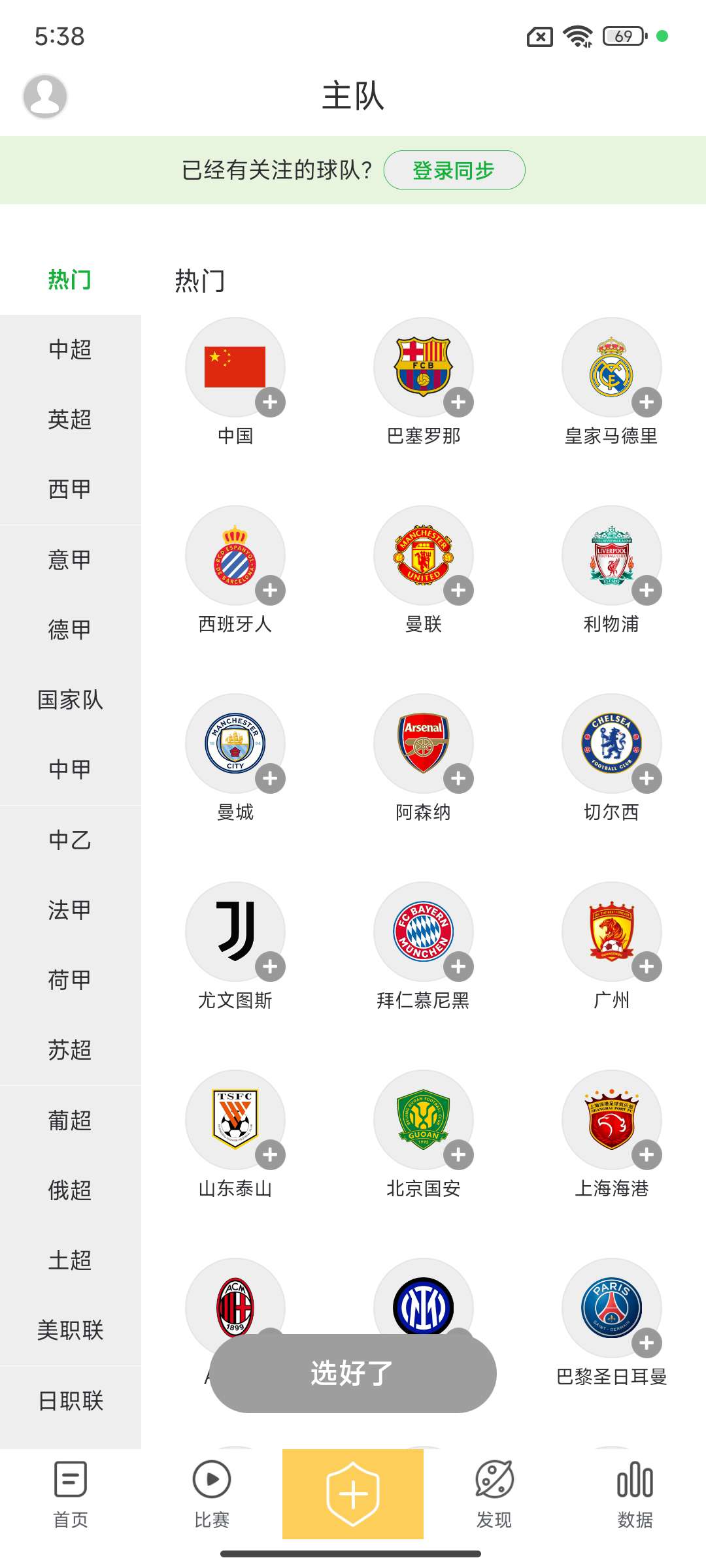
Task: Follow 曼联 team
Action: click(x=458, y=590)
